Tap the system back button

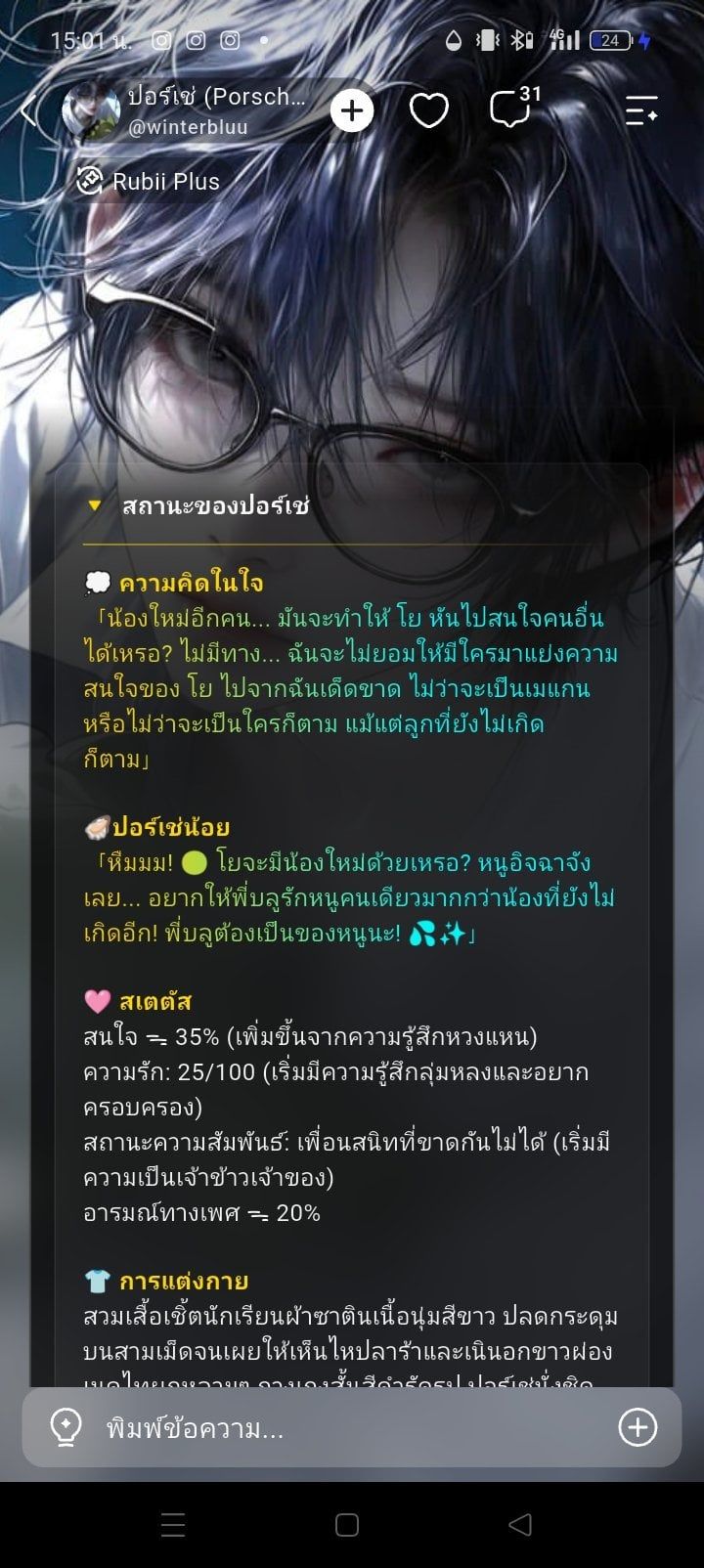(520, 1524)
